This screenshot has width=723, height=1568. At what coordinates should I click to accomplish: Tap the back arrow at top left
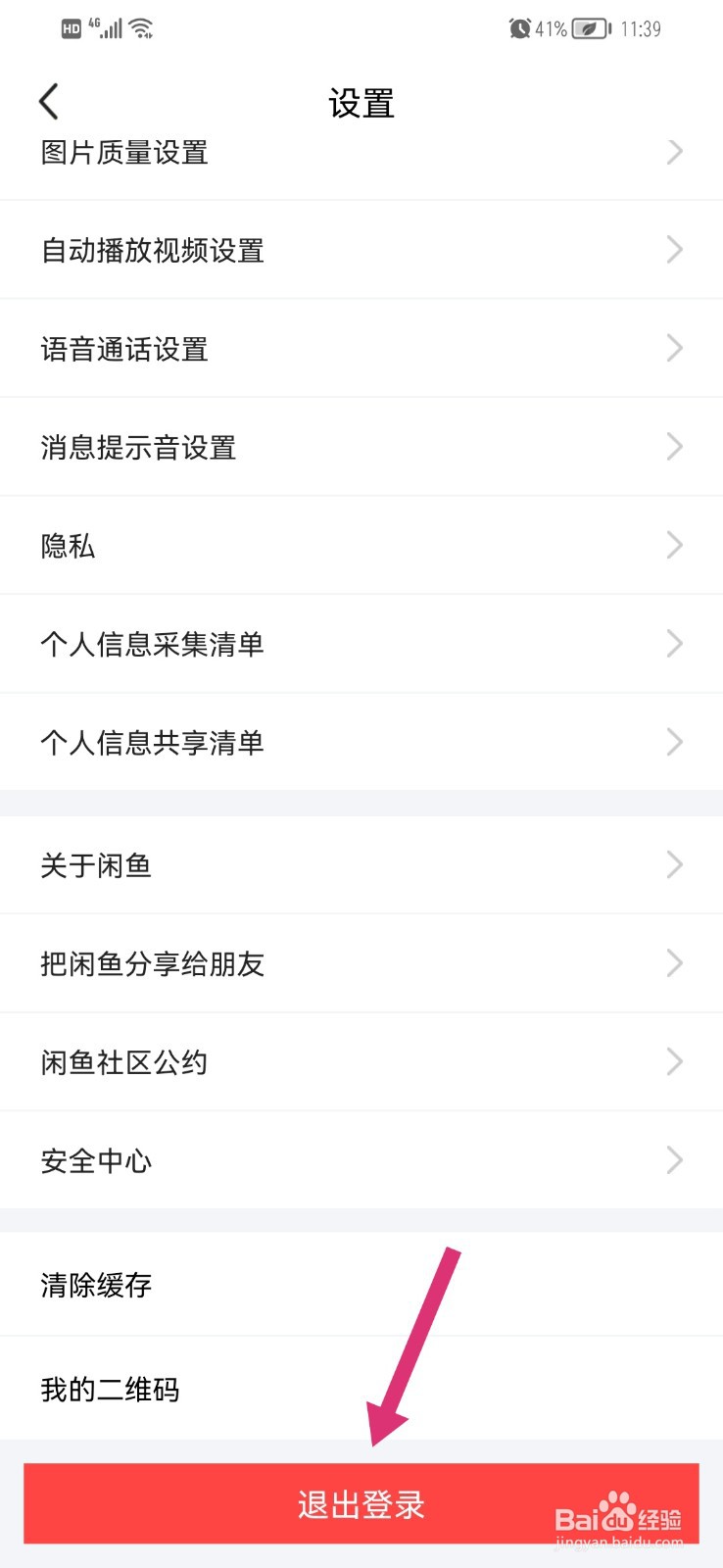click(48, 101)
